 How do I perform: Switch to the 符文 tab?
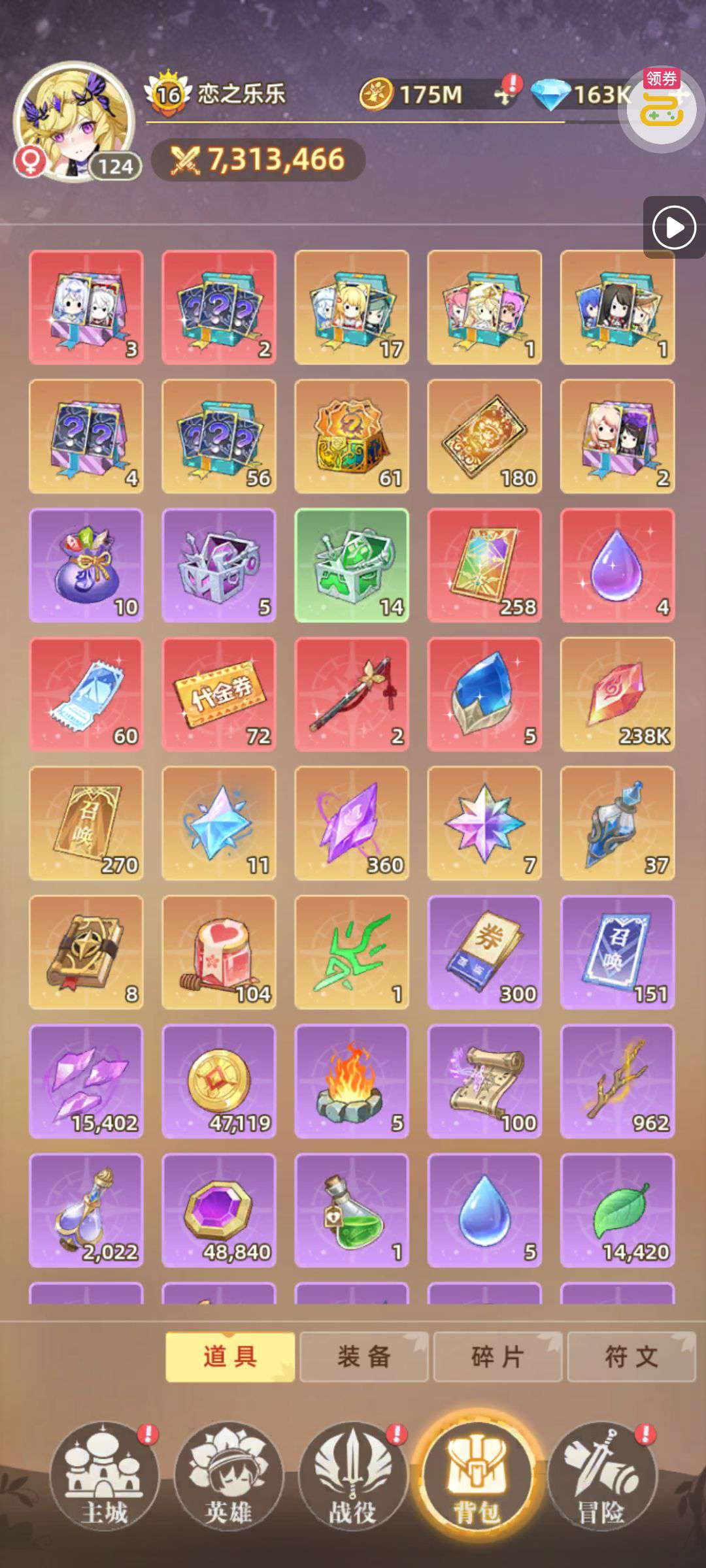(x=631, y=1357)
